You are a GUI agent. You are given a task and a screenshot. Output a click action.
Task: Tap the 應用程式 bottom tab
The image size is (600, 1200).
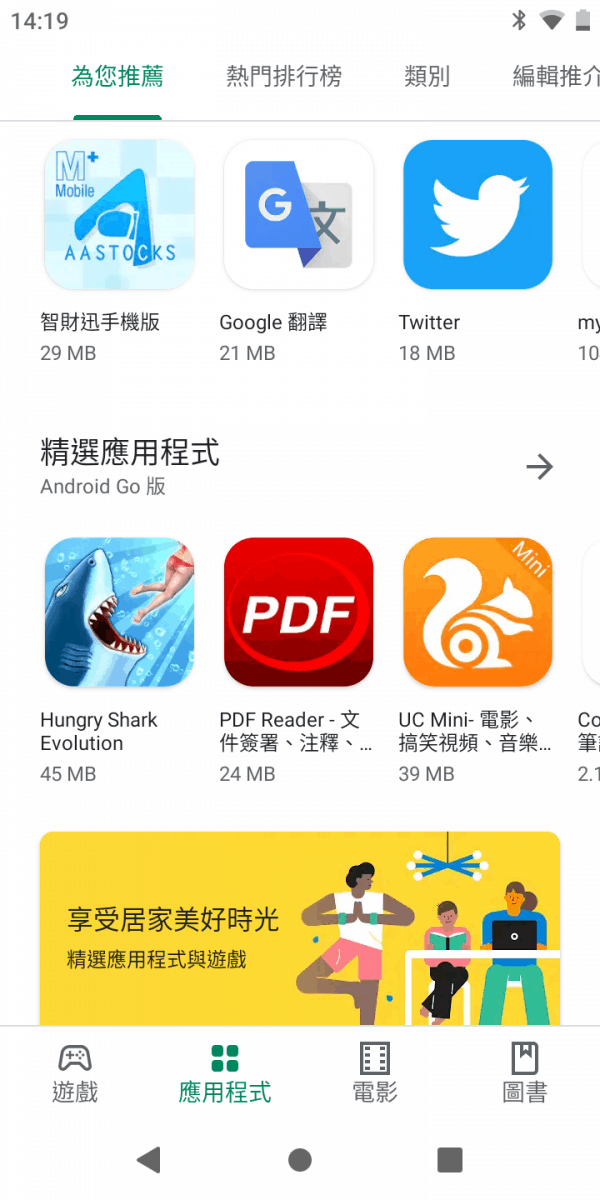225,1072
